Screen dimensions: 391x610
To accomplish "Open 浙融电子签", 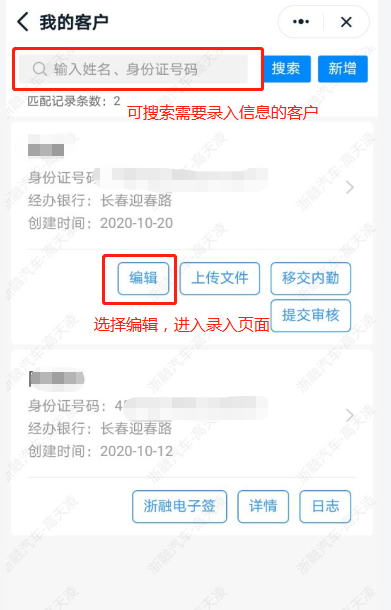I will coord(179,506).
